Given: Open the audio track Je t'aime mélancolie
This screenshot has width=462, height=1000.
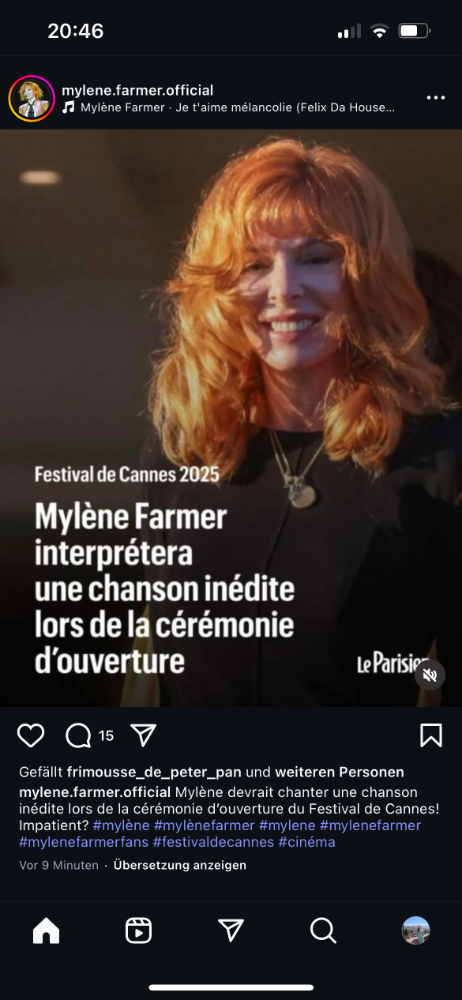Looking at the screenshot, I should [x=228, y=108].
